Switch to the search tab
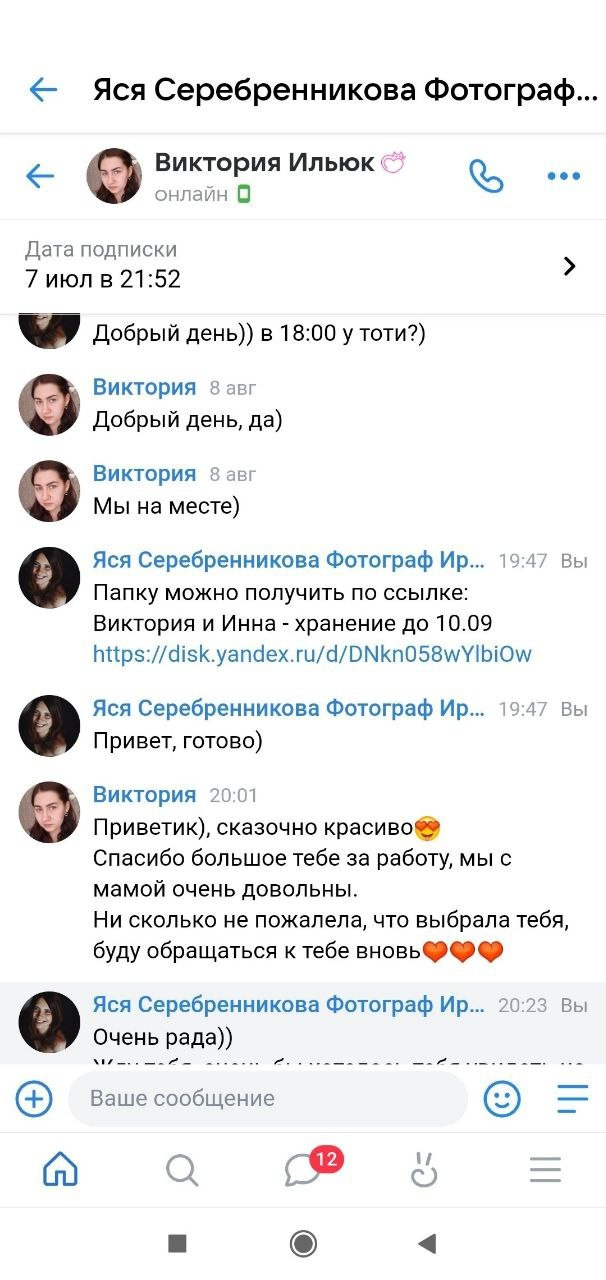The image size is (606, 1280). tap(181, 1169)
